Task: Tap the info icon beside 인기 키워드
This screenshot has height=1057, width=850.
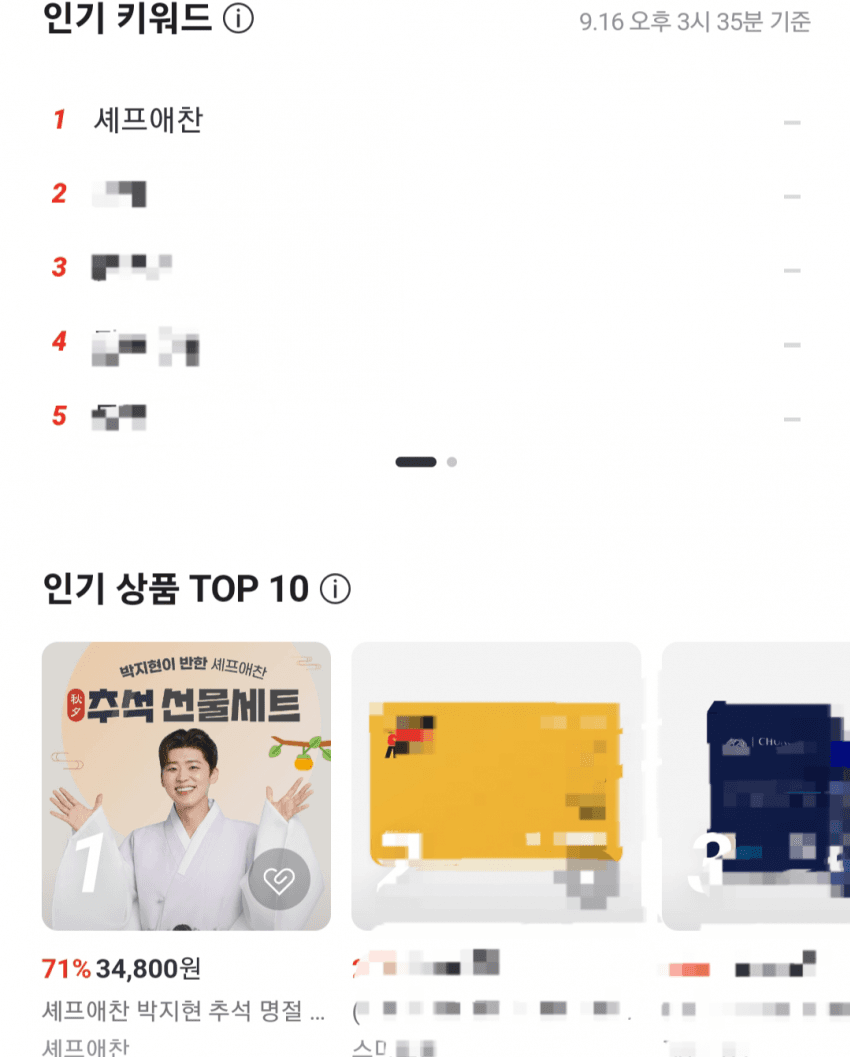Action: tap(238, 18)
